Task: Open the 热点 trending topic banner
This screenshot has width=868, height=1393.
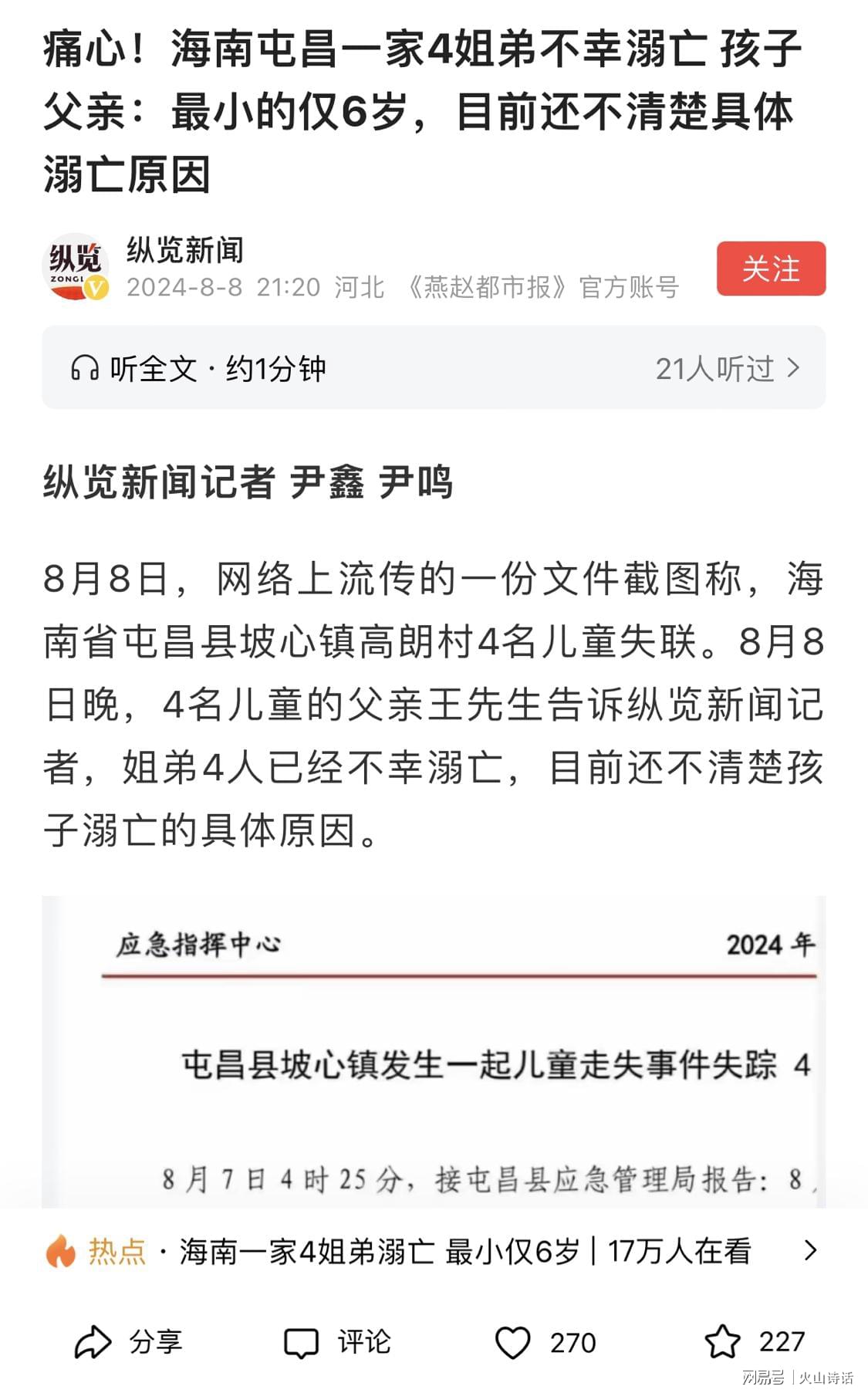Action: pos(434,1251)
